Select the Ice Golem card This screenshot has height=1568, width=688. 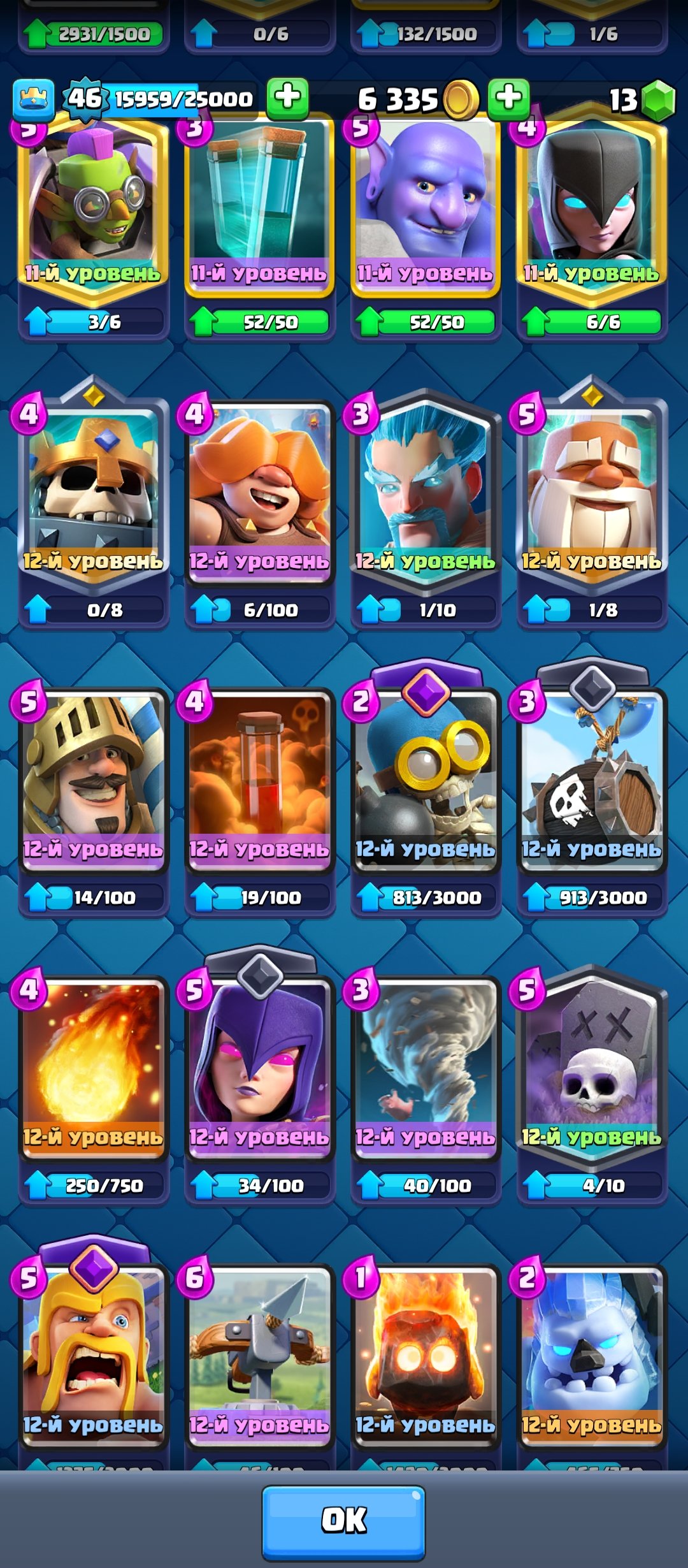[x=591, y=1351]
